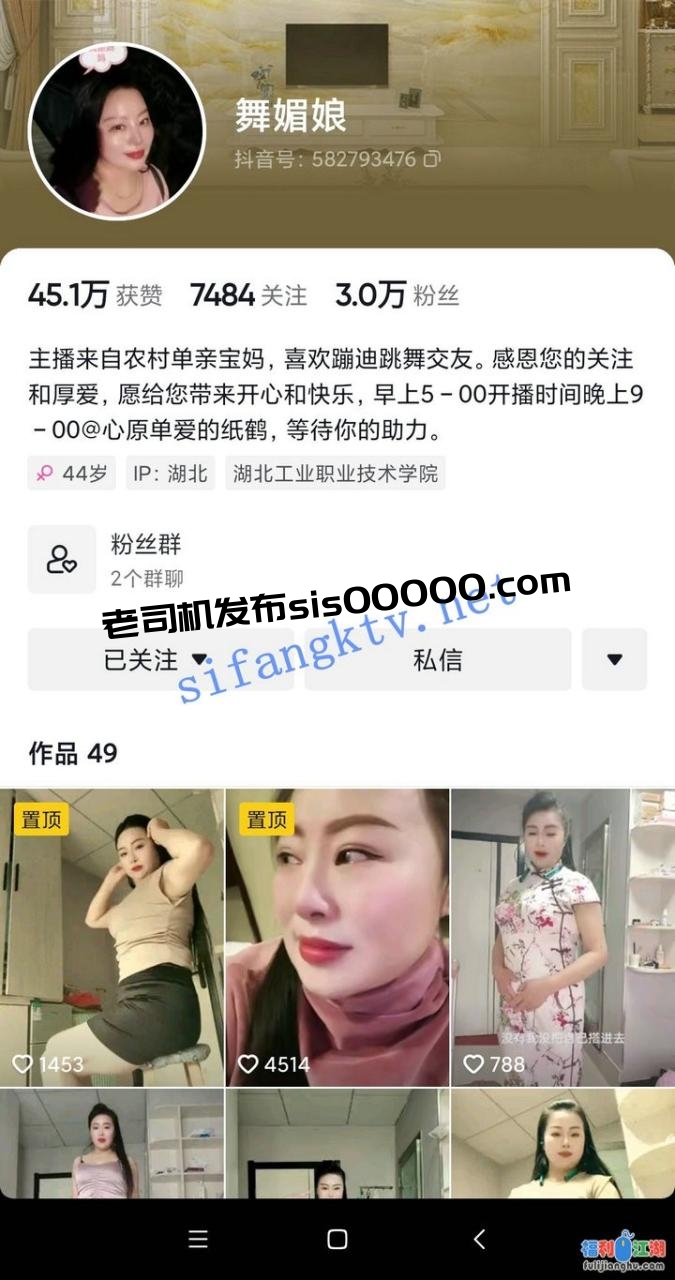Go back with the system back button

479,1240
